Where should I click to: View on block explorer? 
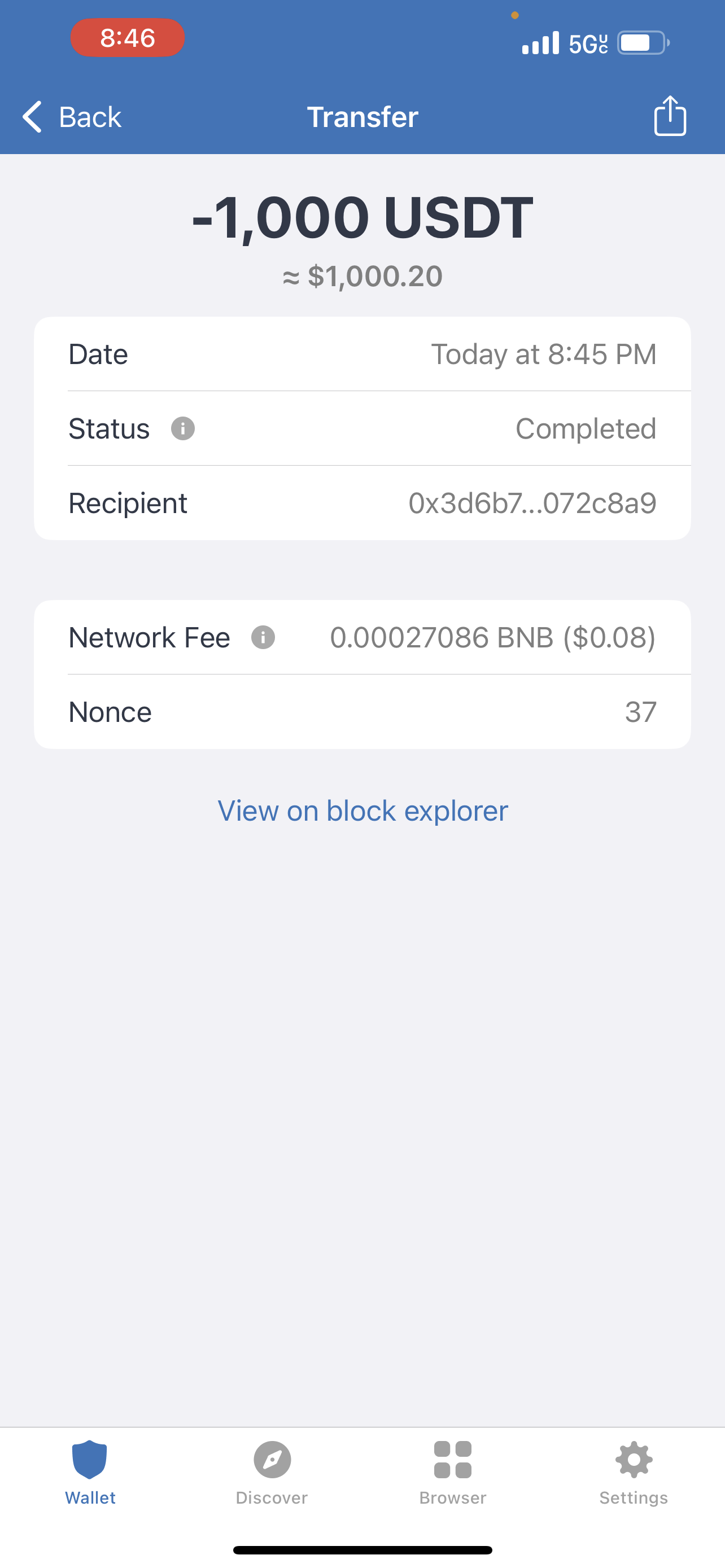(363, 810)
